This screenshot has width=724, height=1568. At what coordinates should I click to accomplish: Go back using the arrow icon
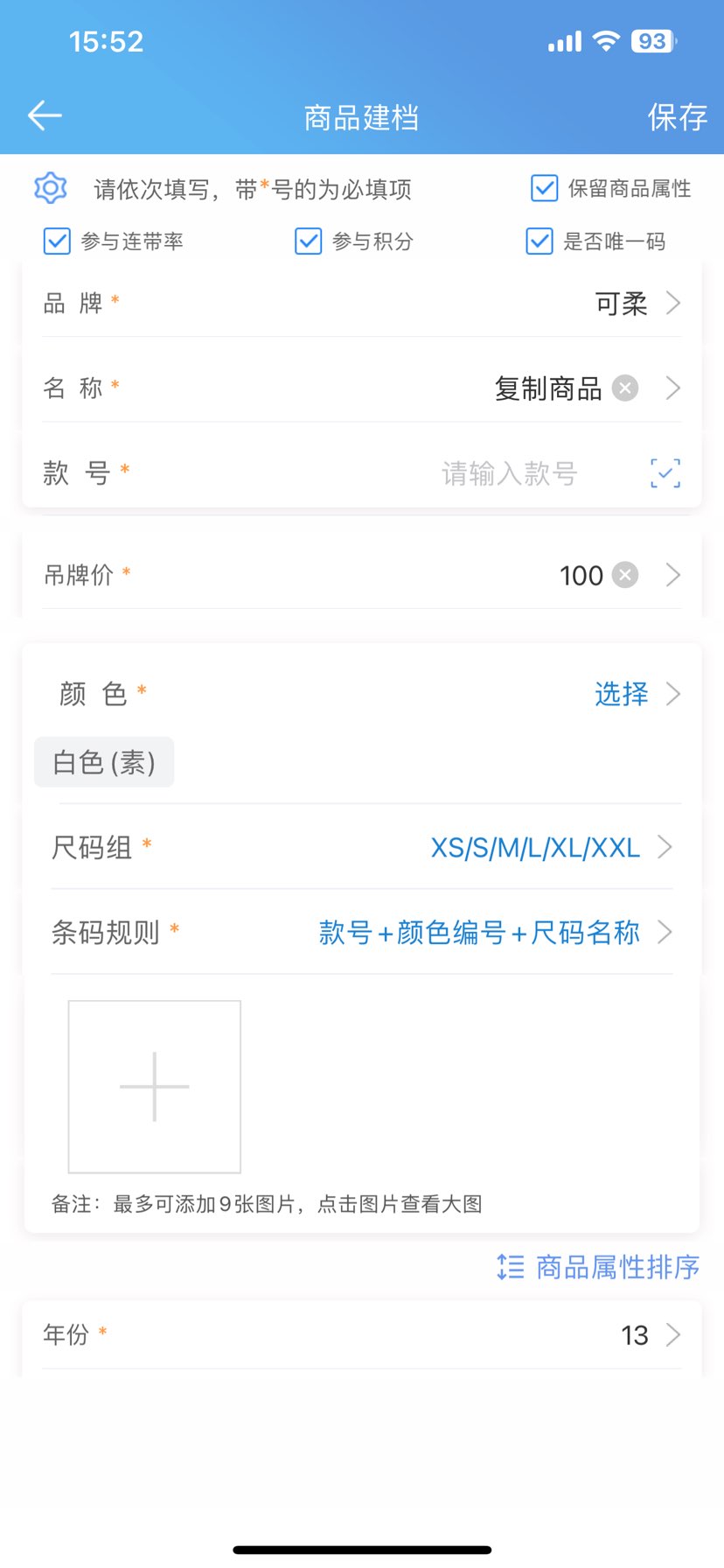pos(45,115)
